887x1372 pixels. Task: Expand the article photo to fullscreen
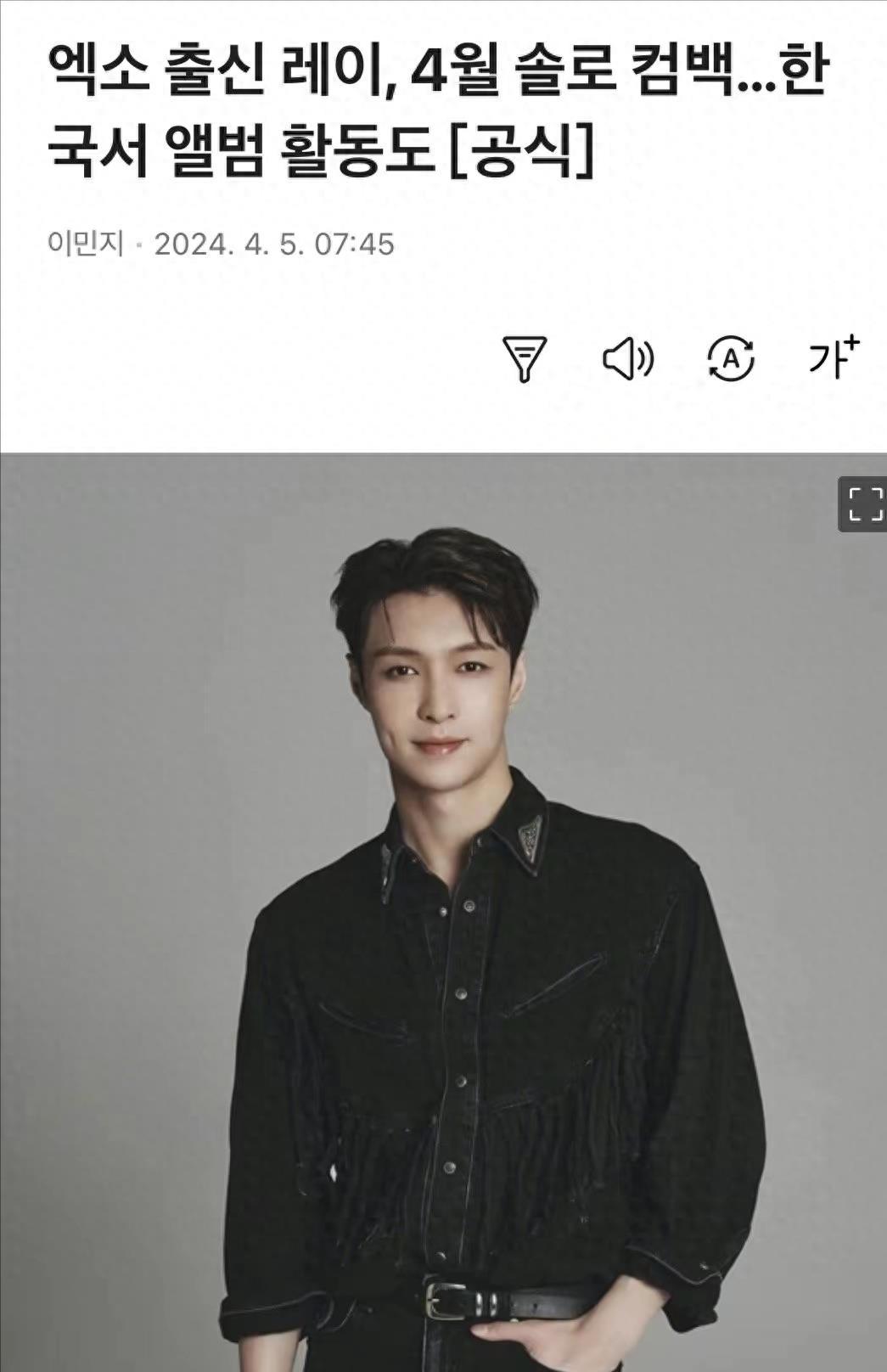(x=862, y=505)
